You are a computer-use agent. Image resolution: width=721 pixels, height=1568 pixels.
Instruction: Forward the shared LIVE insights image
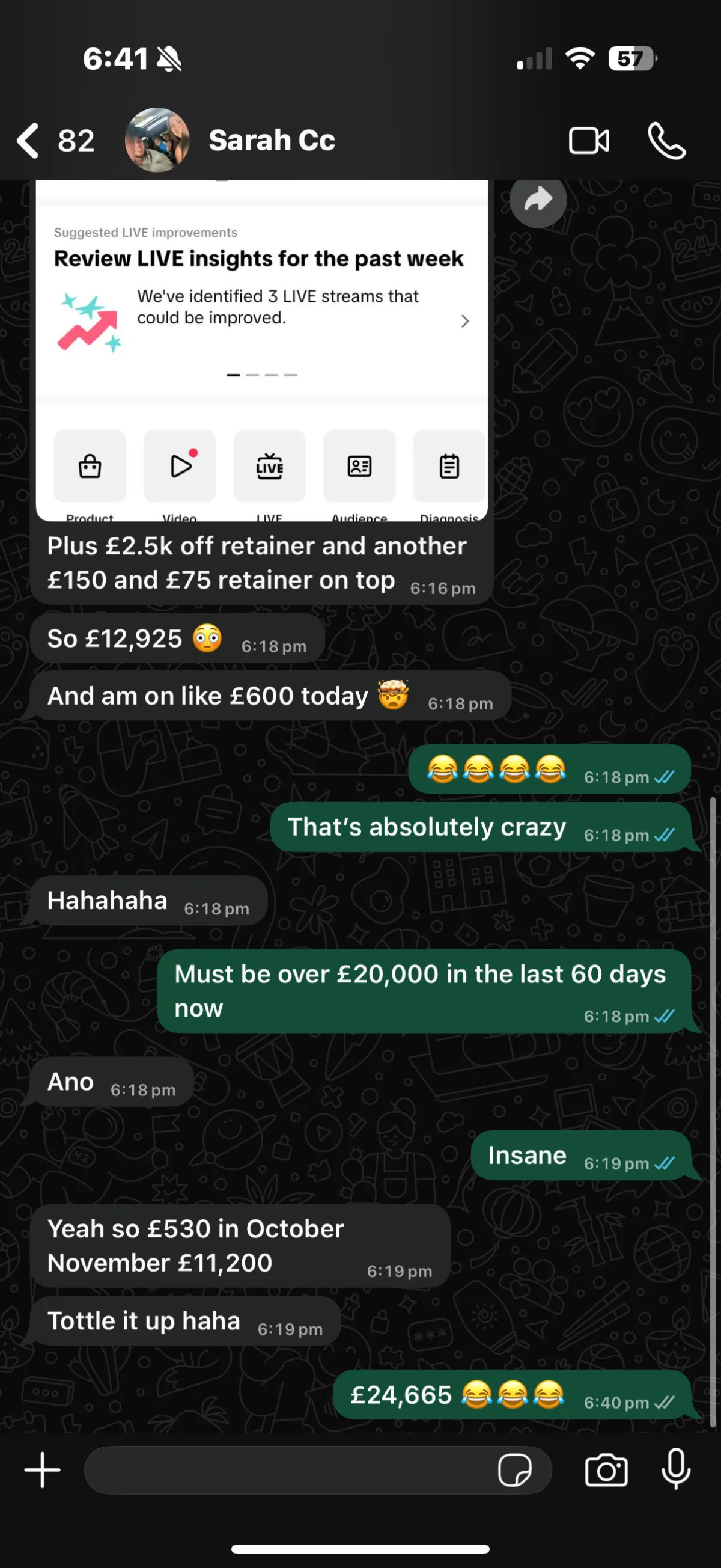(x=538, y=200)
